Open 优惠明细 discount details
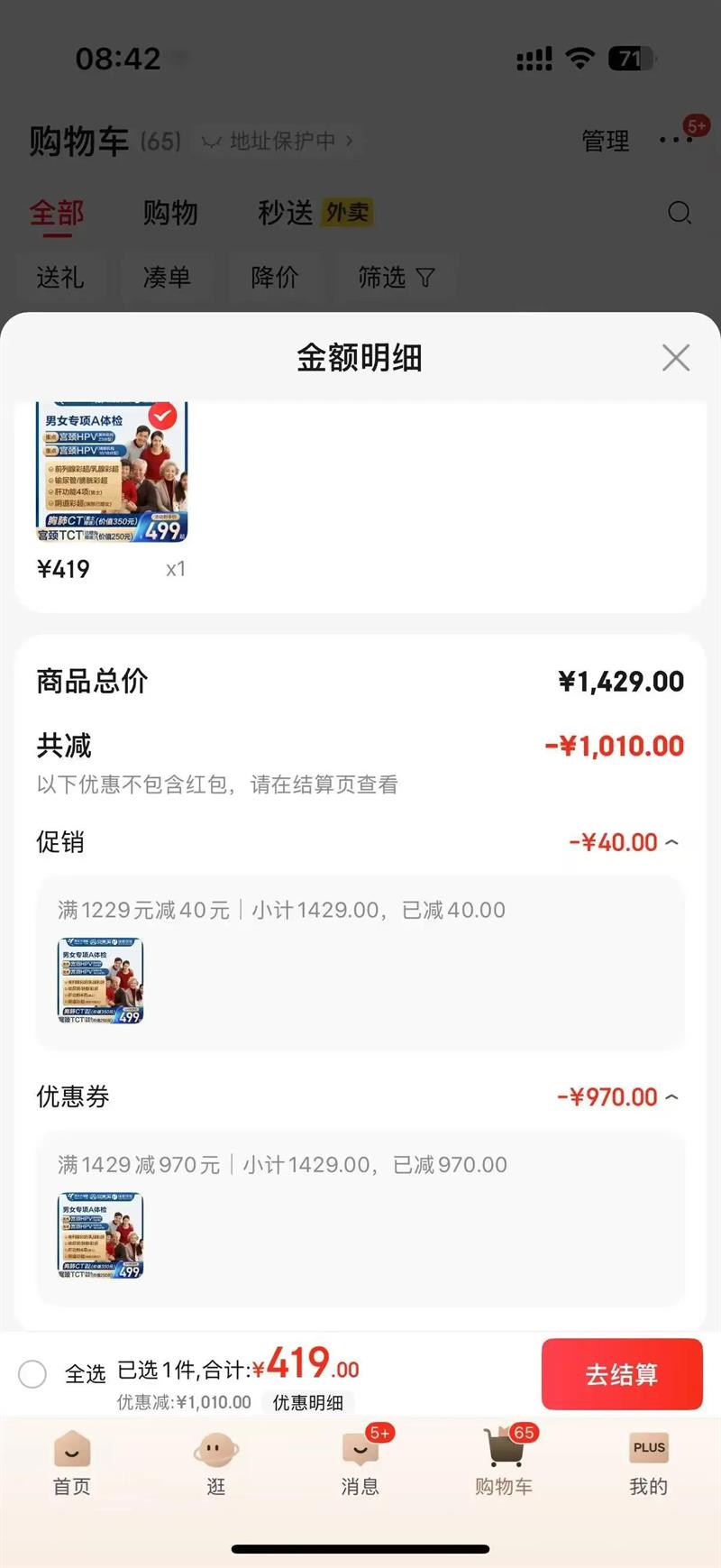Image resolution: width=721 pixels, height=1568 pixels. click(308, 1402)
